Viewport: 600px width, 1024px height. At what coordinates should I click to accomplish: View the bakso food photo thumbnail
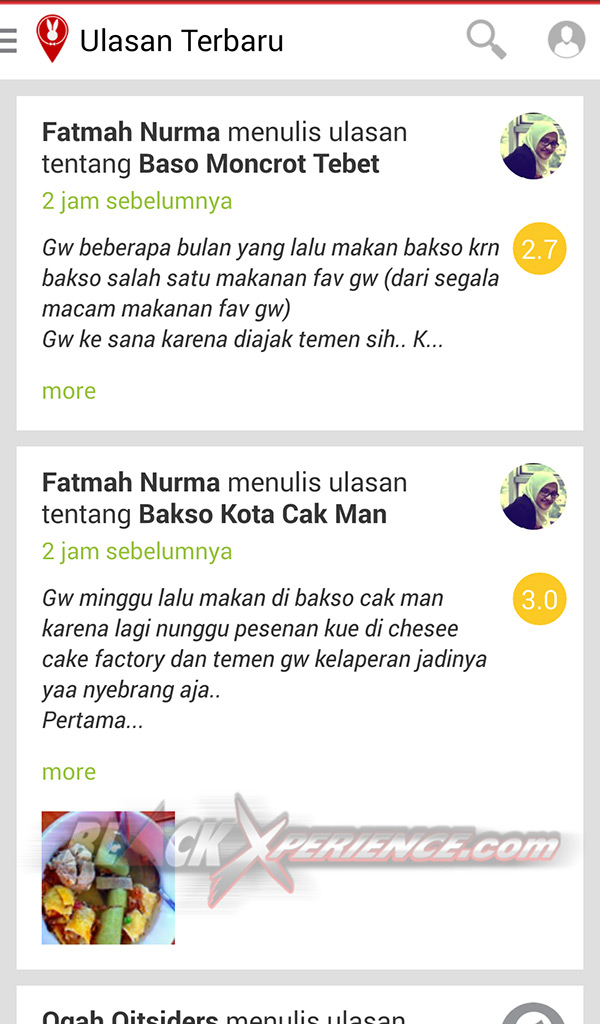(x=108, y=878)
